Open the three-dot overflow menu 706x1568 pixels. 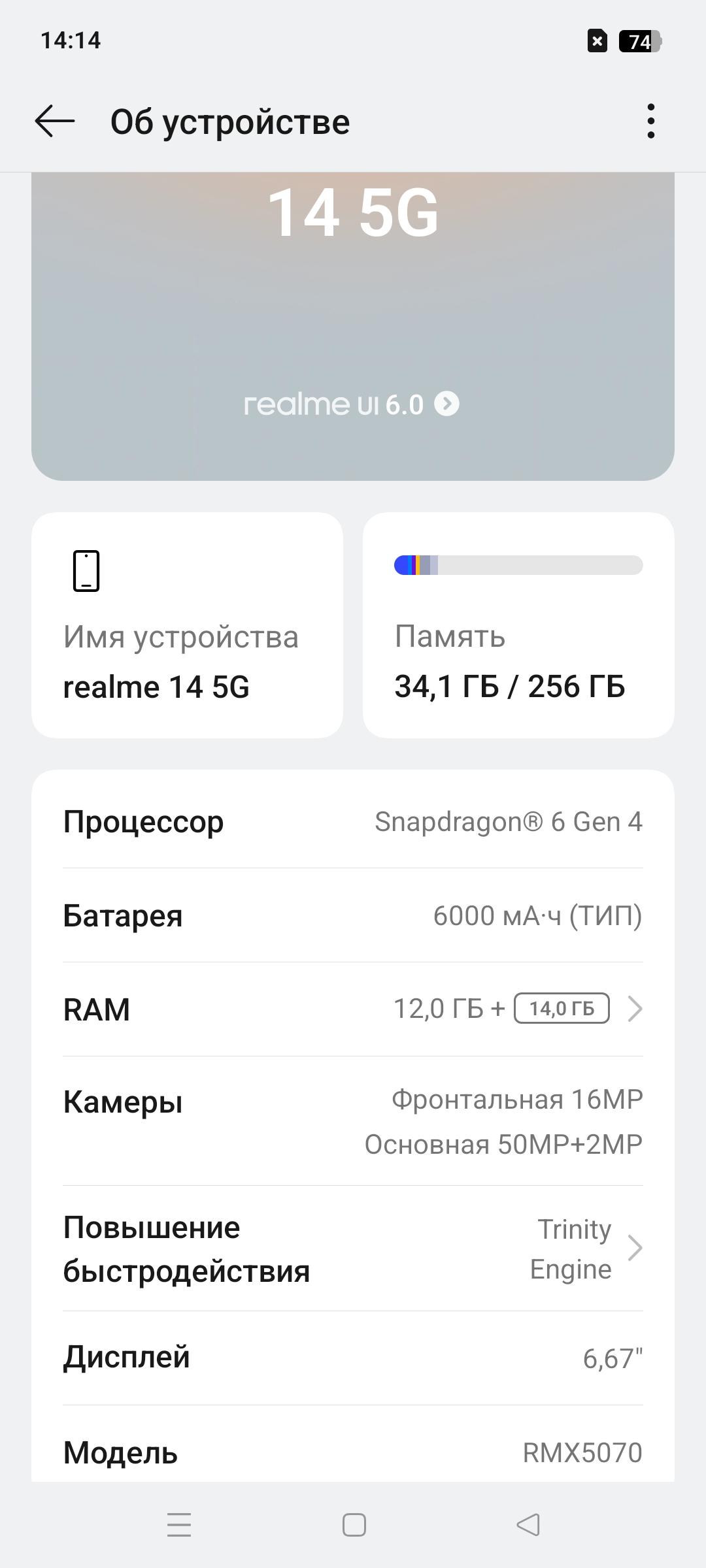[650, 122]
